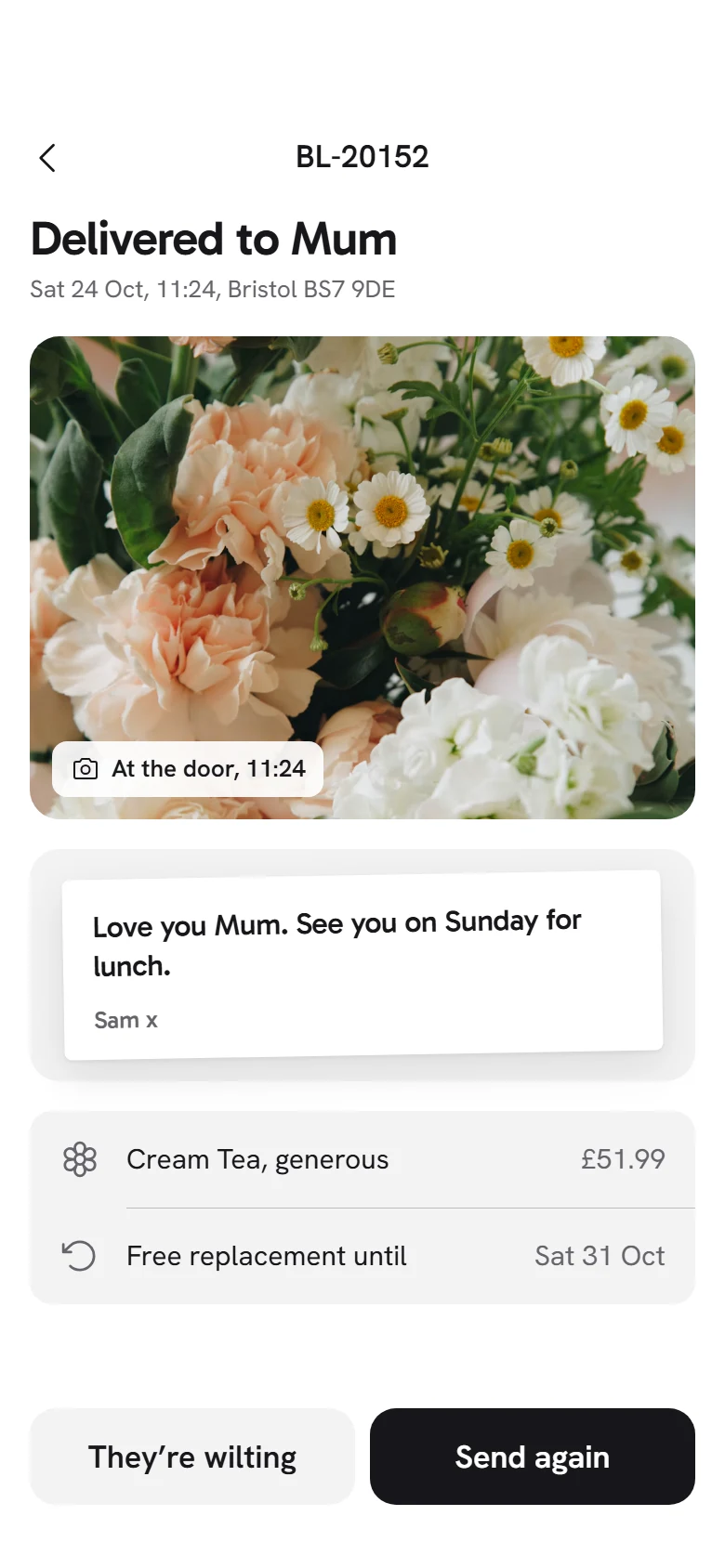The width and height of the screenshot is (725, 1568).
Task: Go back using the top-left arrow
Action: coord(47,158)
